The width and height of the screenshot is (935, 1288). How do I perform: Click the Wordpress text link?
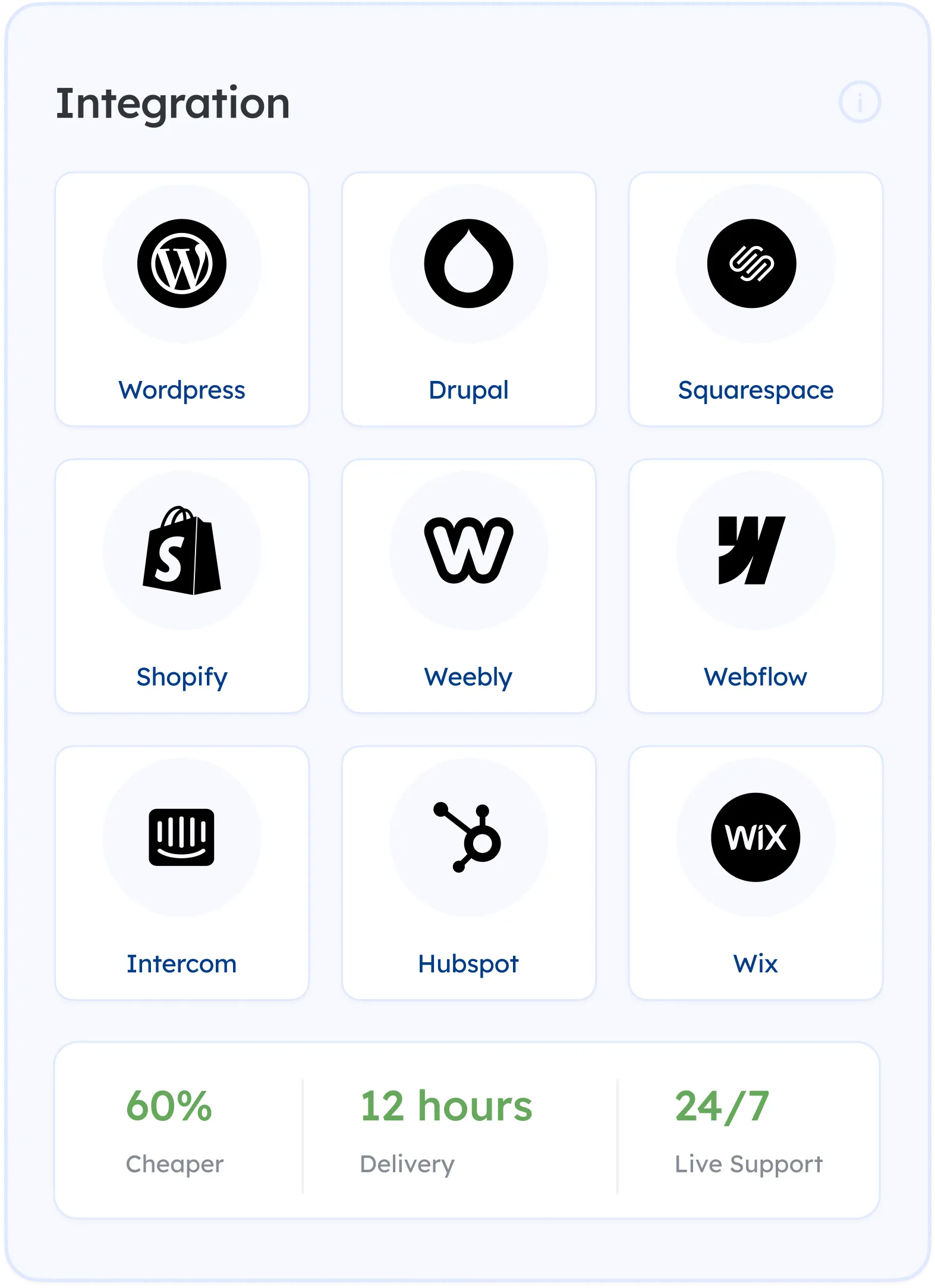pyautogui.click(x=182, y=391)
